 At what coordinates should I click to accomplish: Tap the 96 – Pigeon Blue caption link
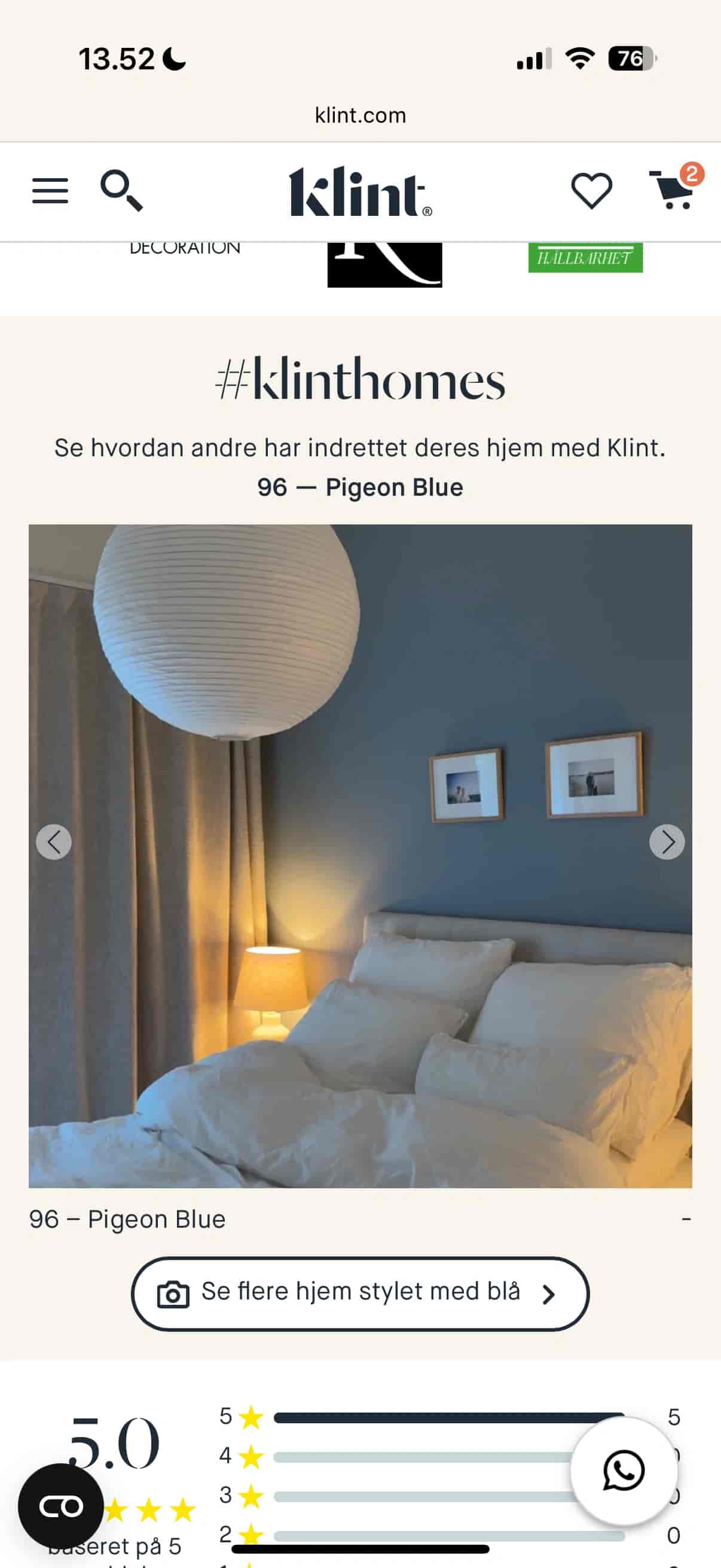(x=127, y=1219)
